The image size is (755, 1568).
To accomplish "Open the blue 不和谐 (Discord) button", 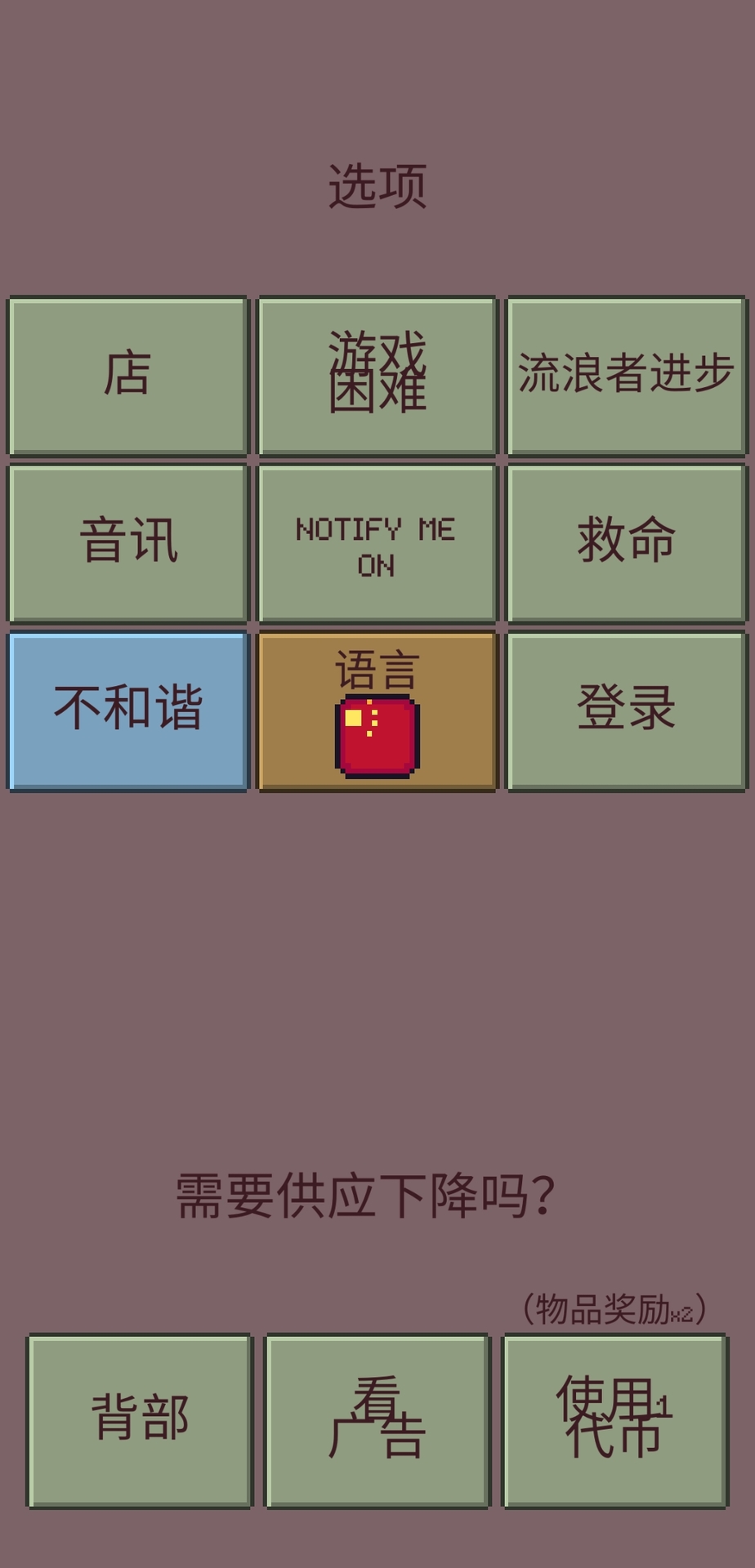I will tap(127, 710).
